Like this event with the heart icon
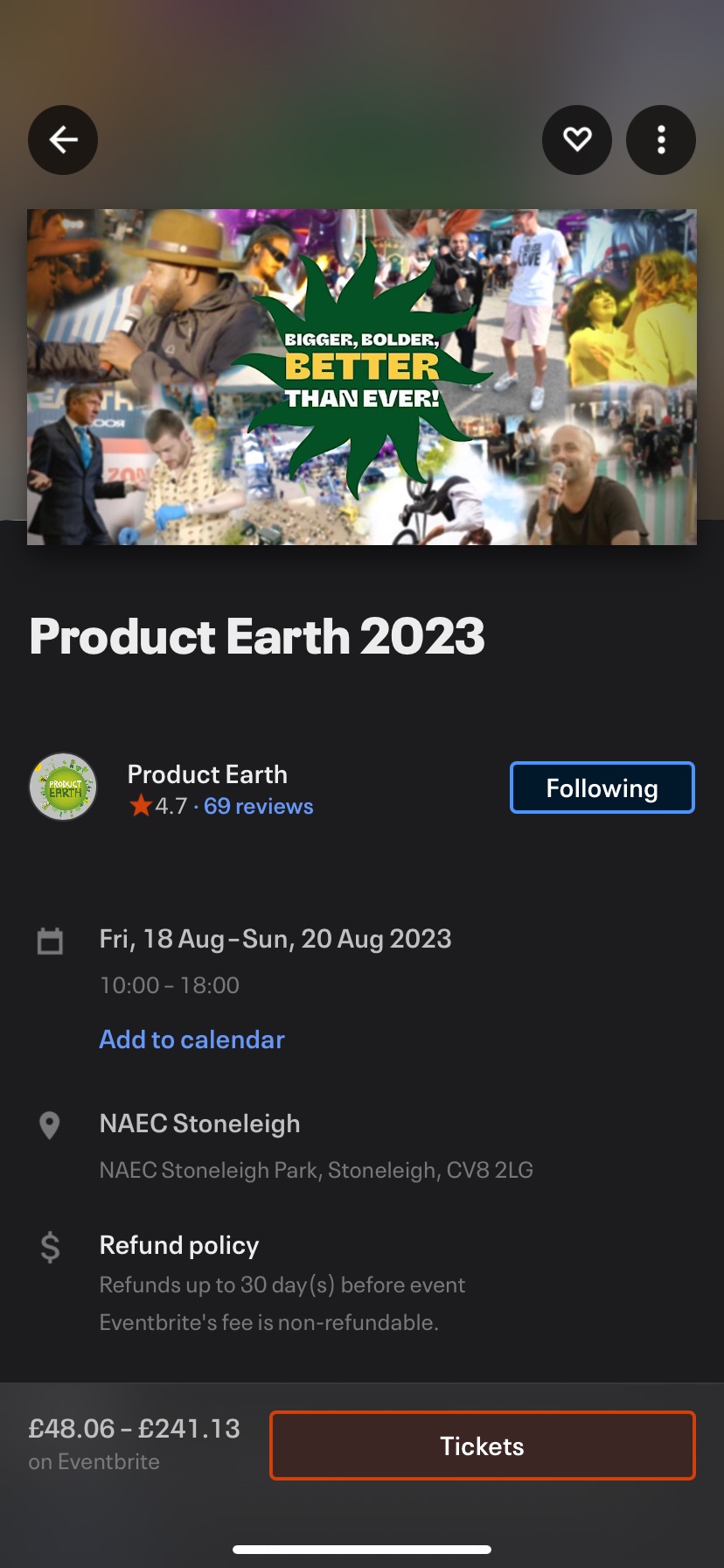724x1568 pixels. [x=576, y=140]
